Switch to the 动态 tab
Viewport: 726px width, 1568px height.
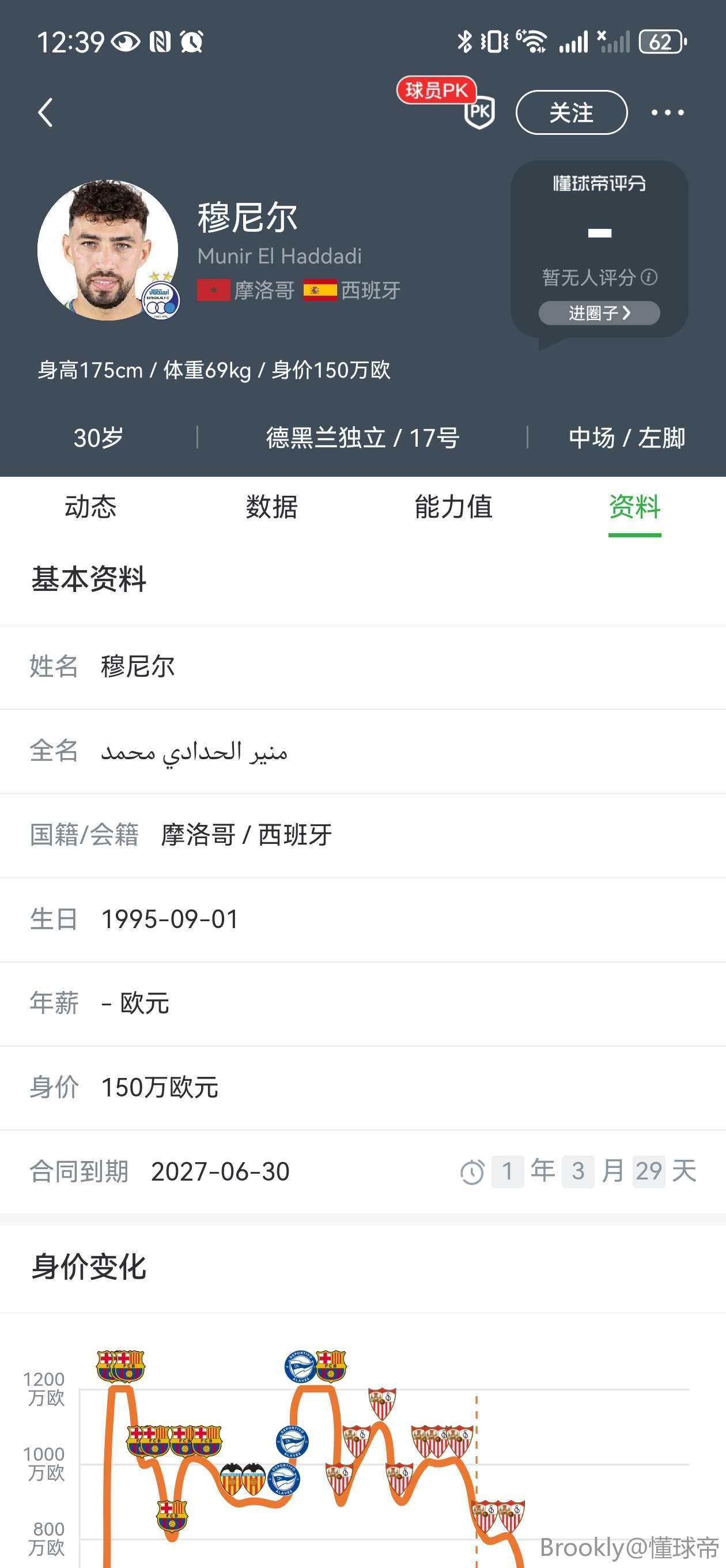(90, 507)
